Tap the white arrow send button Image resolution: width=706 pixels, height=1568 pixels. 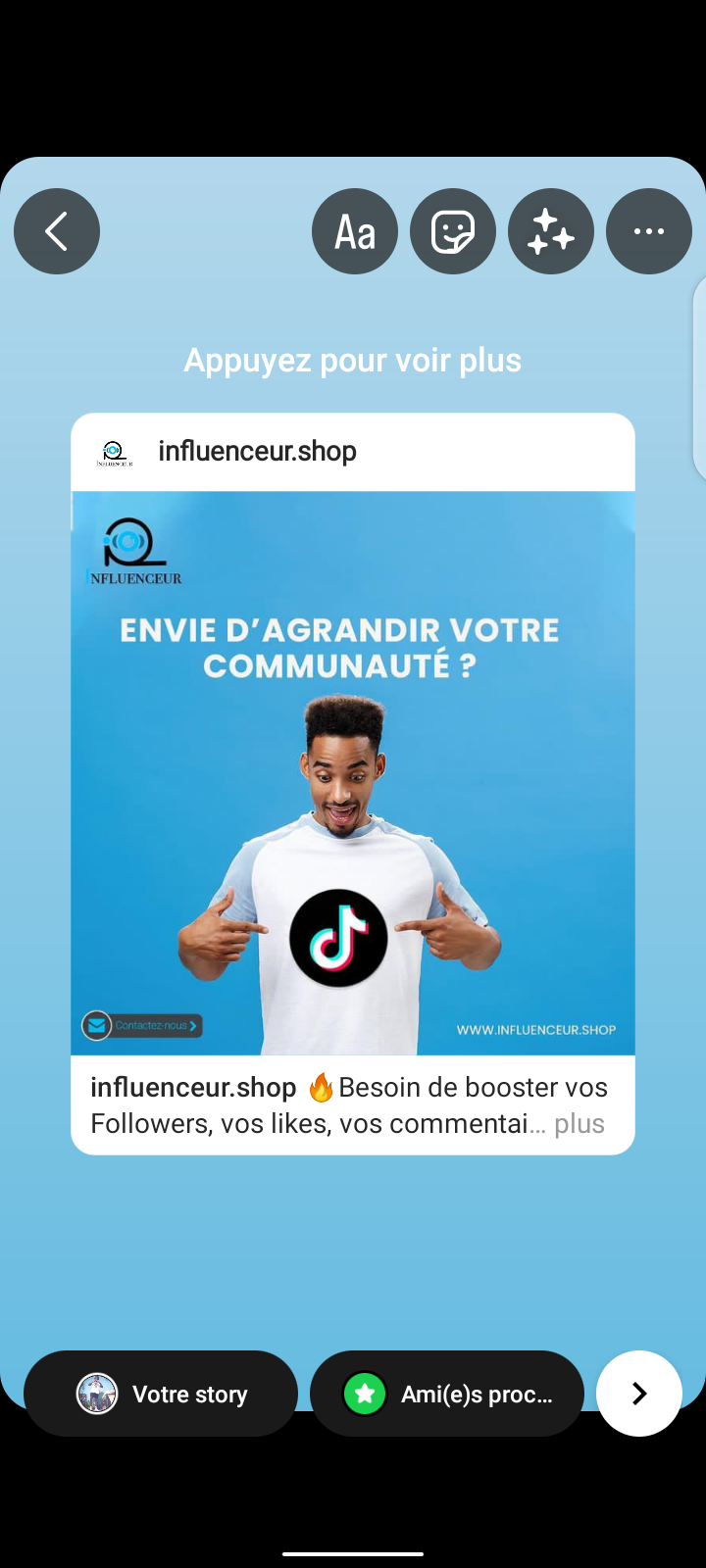pos(639,1394)
